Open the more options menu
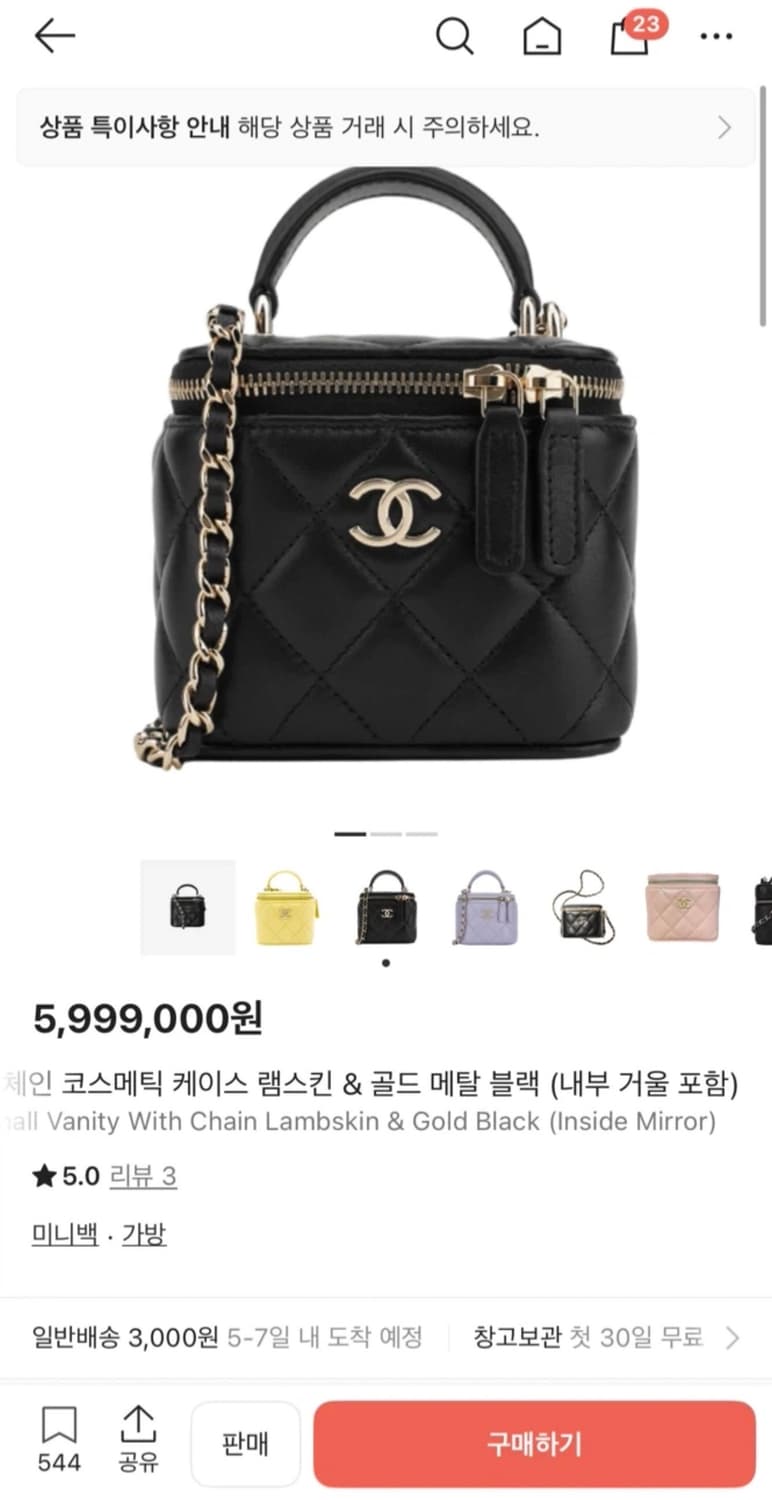772x1500 pixels. (716, 35)
